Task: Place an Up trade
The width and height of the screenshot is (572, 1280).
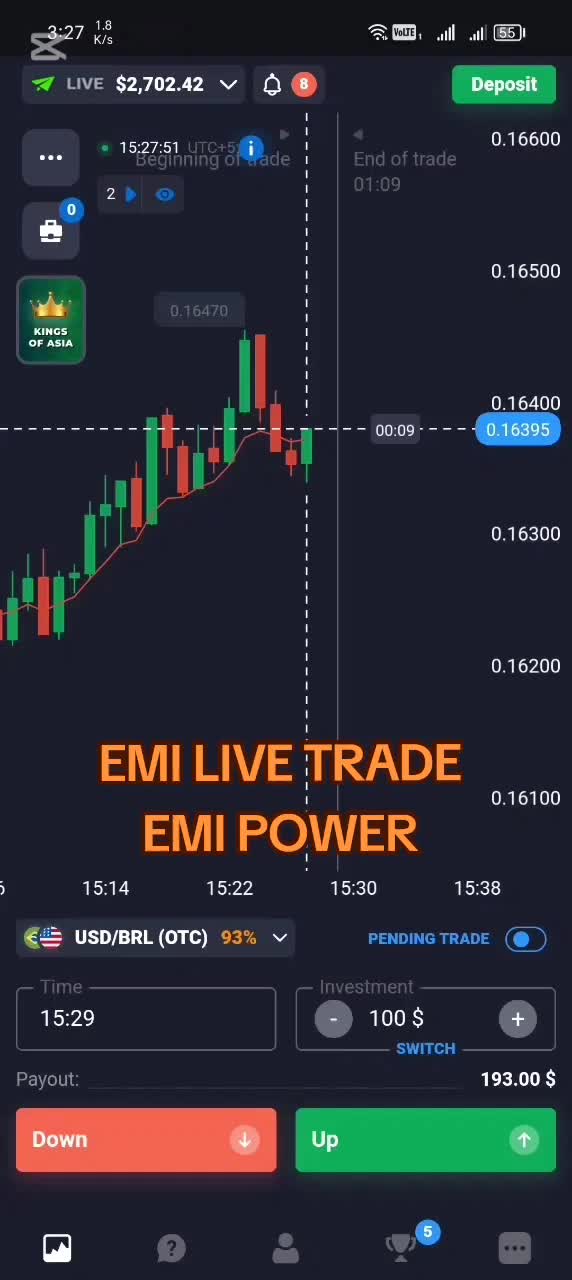Action: tap(425, 1139)
